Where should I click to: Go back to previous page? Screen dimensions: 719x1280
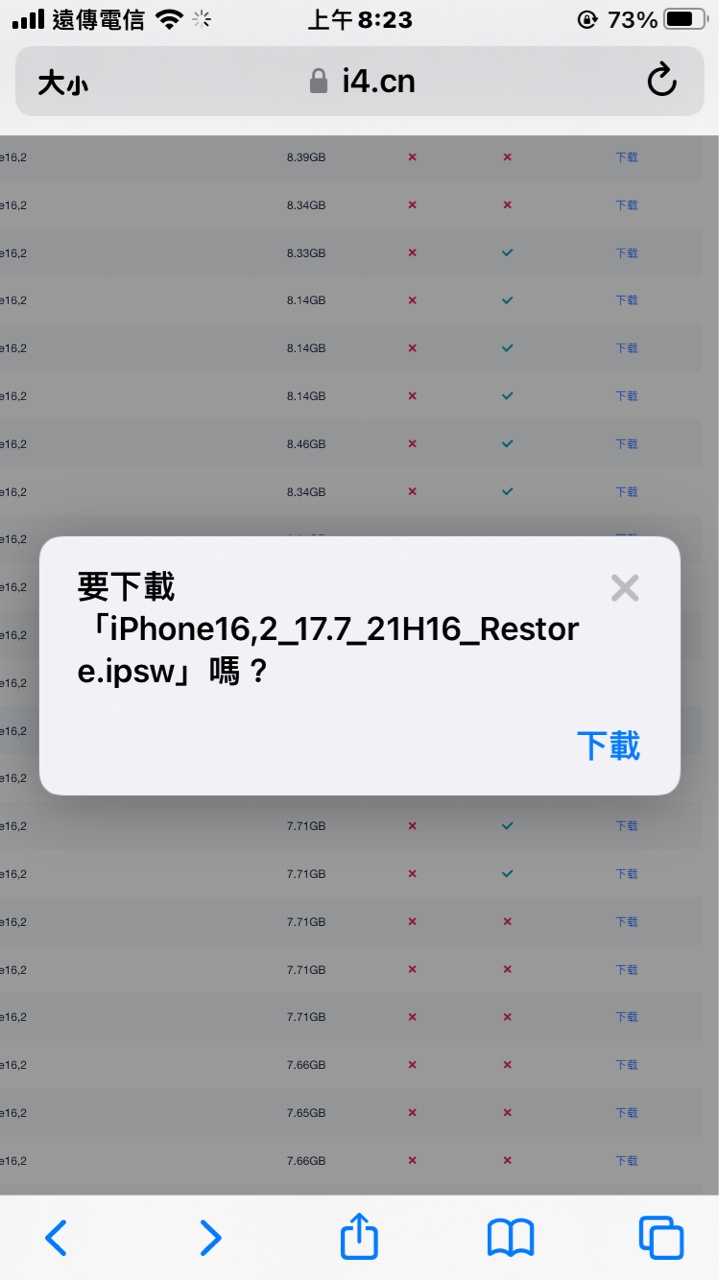tap(57, 1238)
